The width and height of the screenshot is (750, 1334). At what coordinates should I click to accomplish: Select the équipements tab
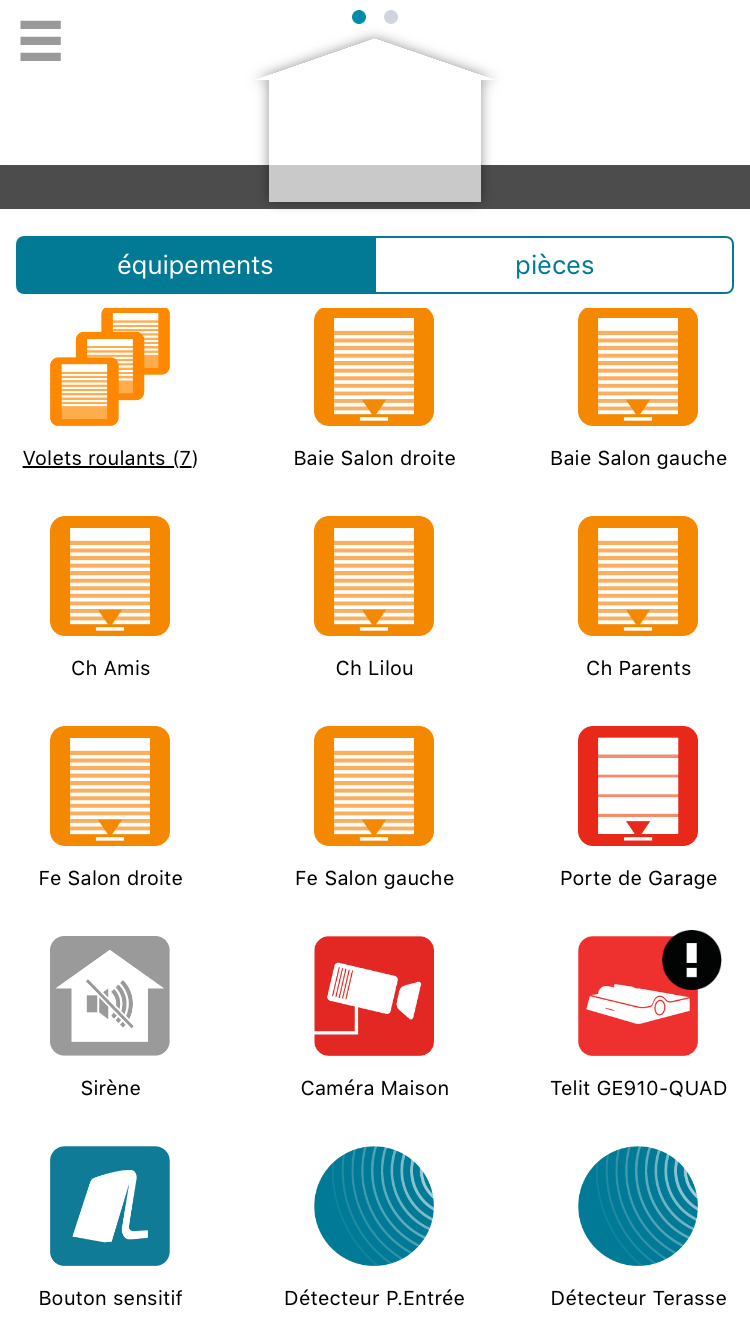[196, 265]
